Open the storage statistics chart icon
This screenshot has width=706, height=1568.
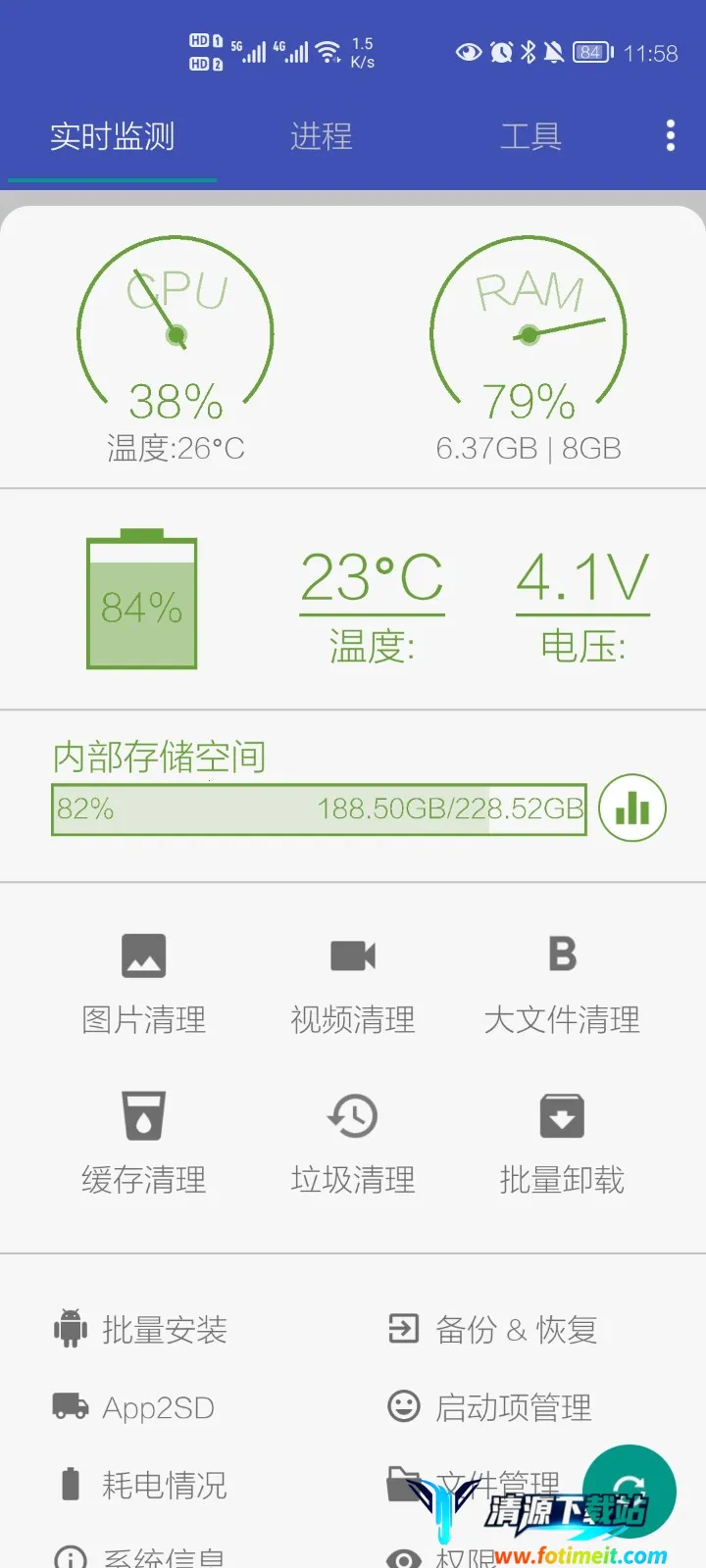point(631,808)
